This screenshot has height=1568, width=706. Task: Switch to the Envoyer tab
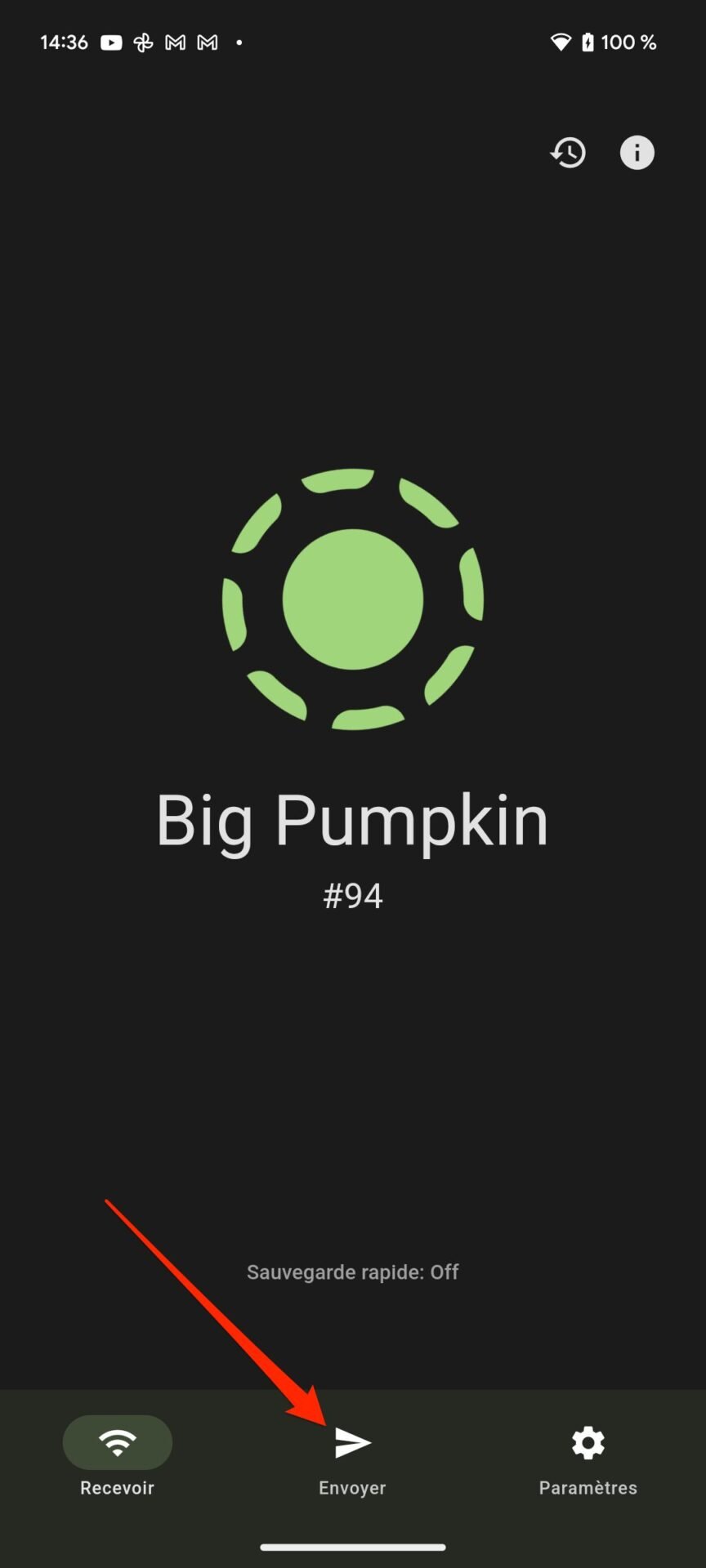(352, 1461)
